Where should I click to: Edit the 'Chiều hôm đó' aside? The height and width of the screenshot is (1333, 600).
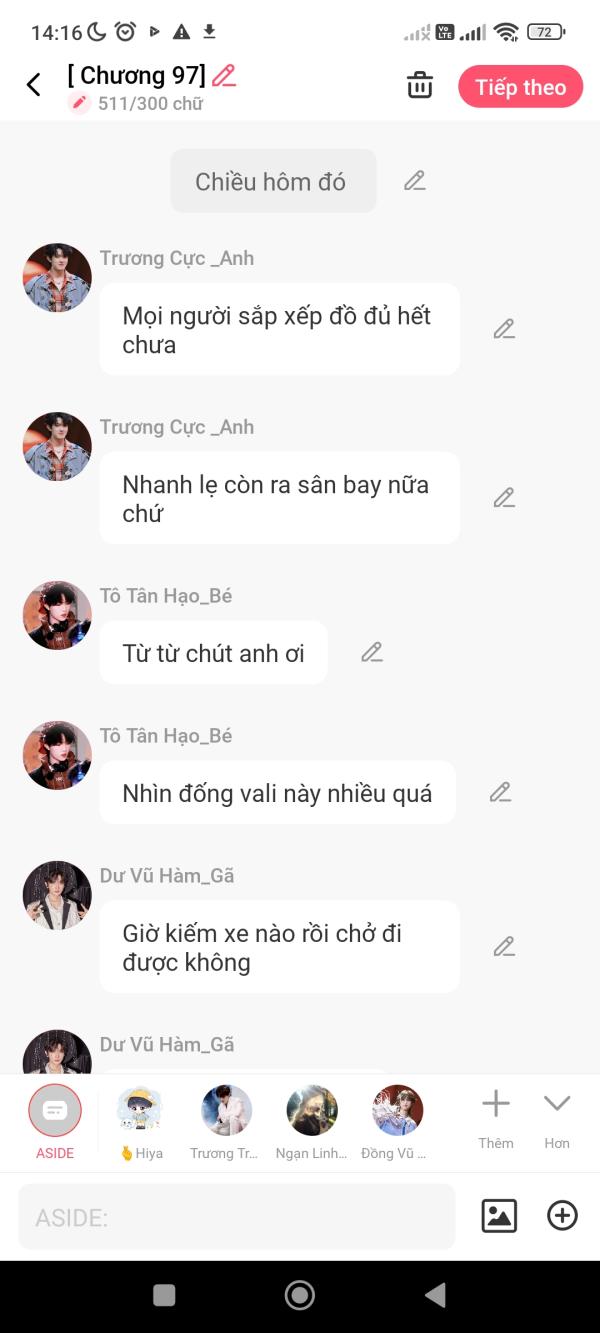click(x=414, y=181)
